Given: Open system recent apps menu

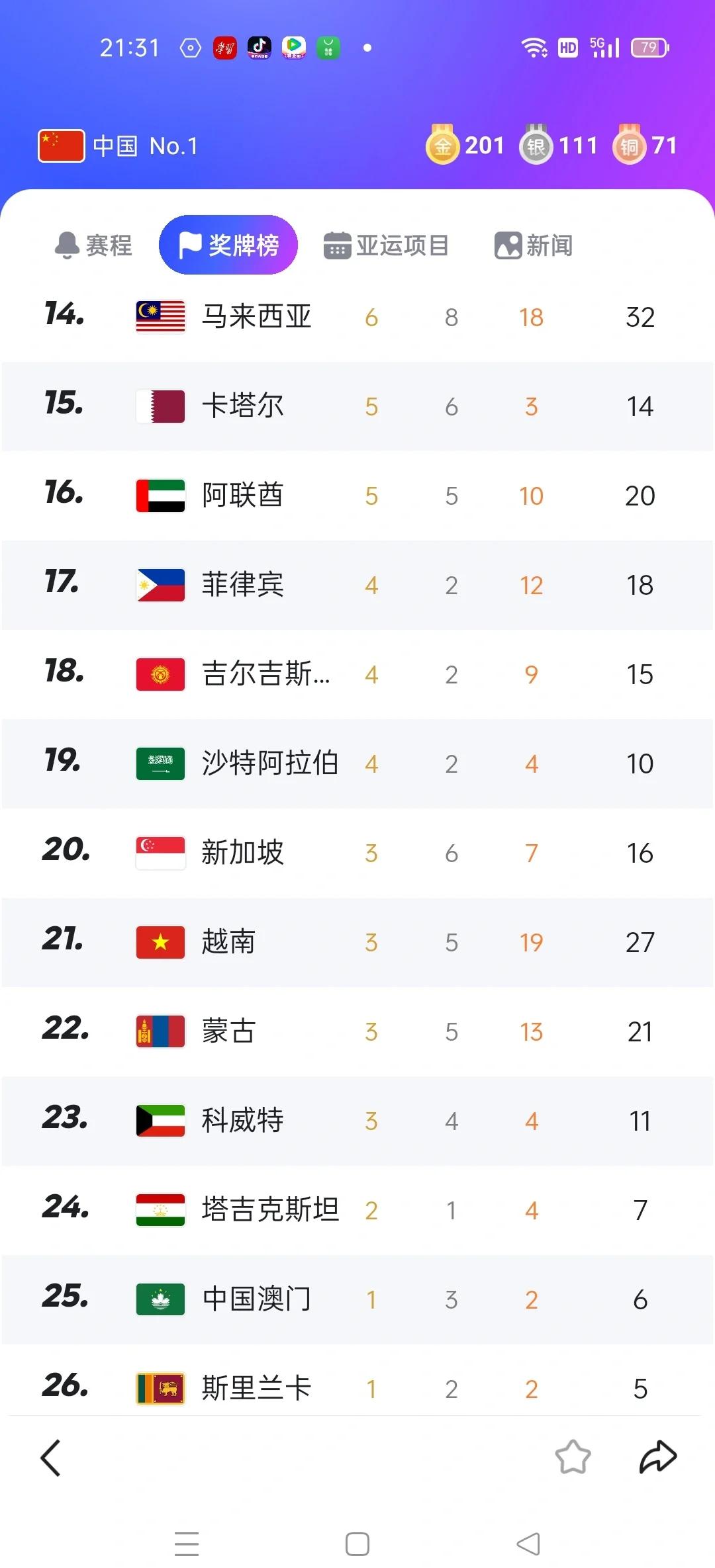Looking at the screenshot, I should (x=187, y=1544).
